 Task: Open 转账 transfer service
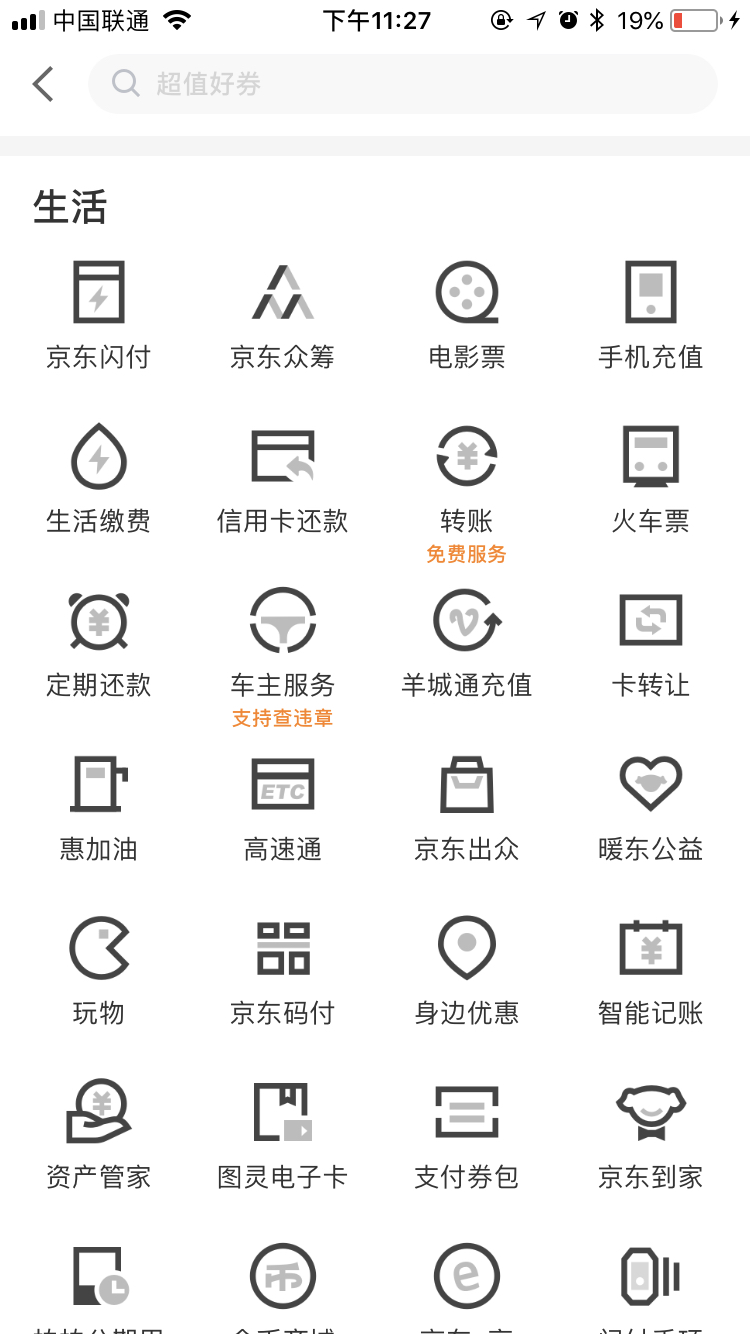pos(467,490)
